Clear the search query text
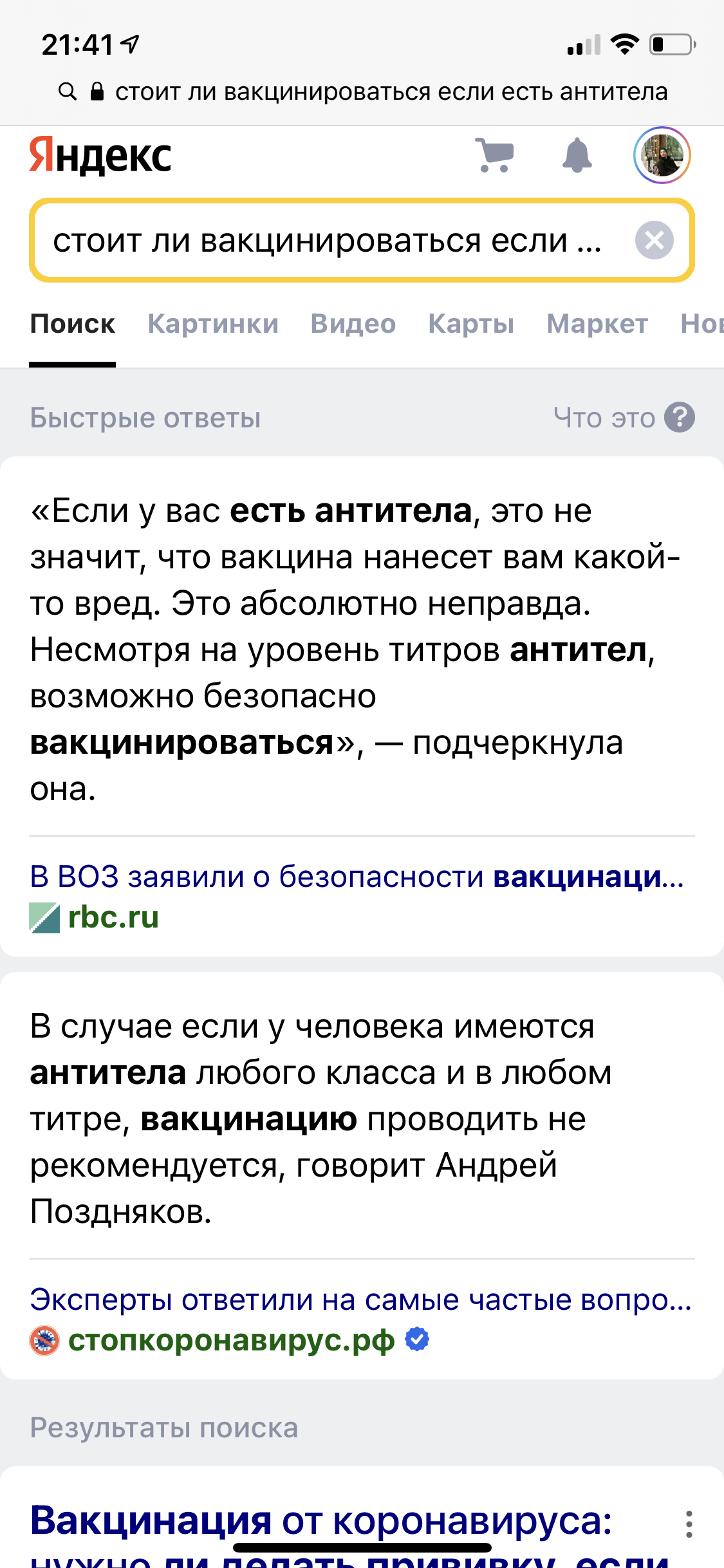 [x=654, y=240]
